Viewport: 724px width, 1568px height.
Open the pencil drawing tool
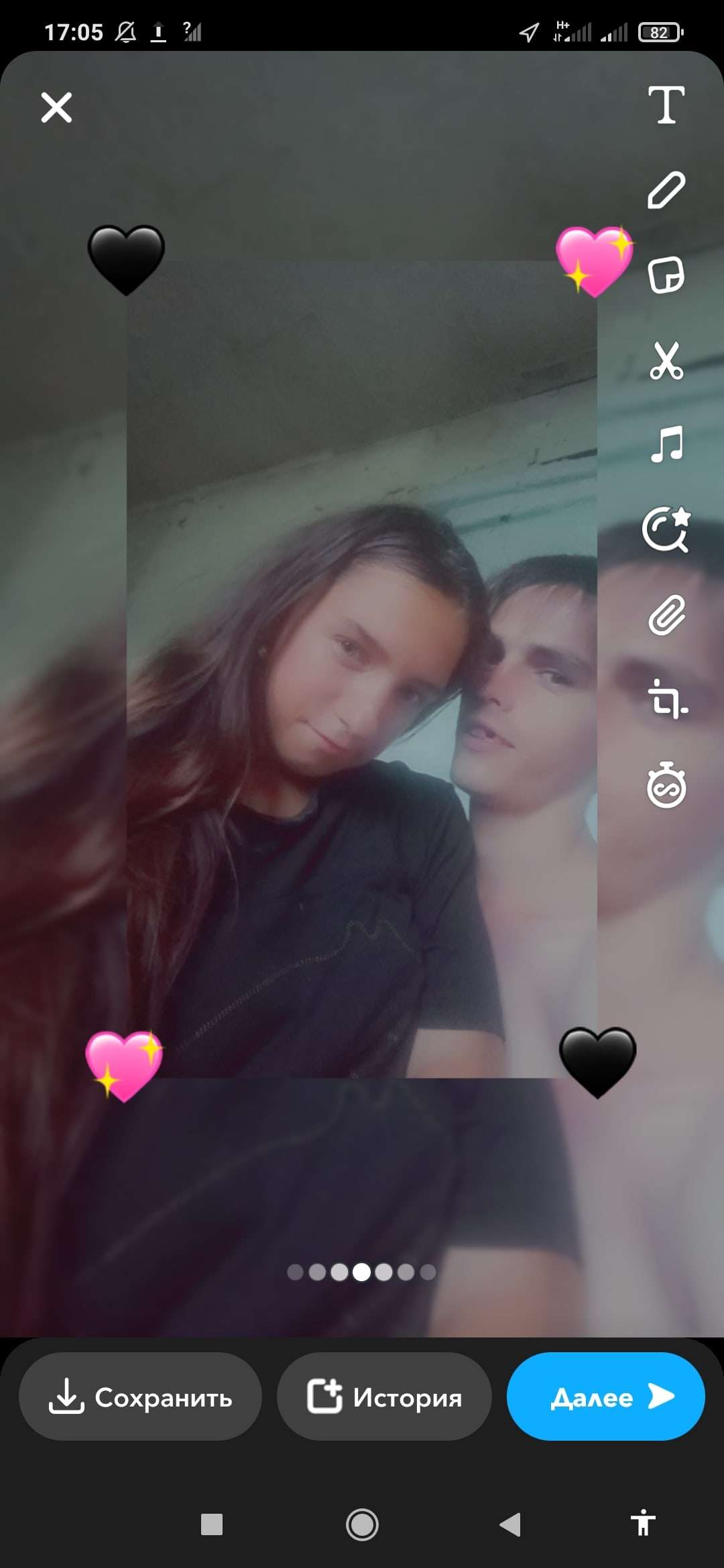pos(666,190)
